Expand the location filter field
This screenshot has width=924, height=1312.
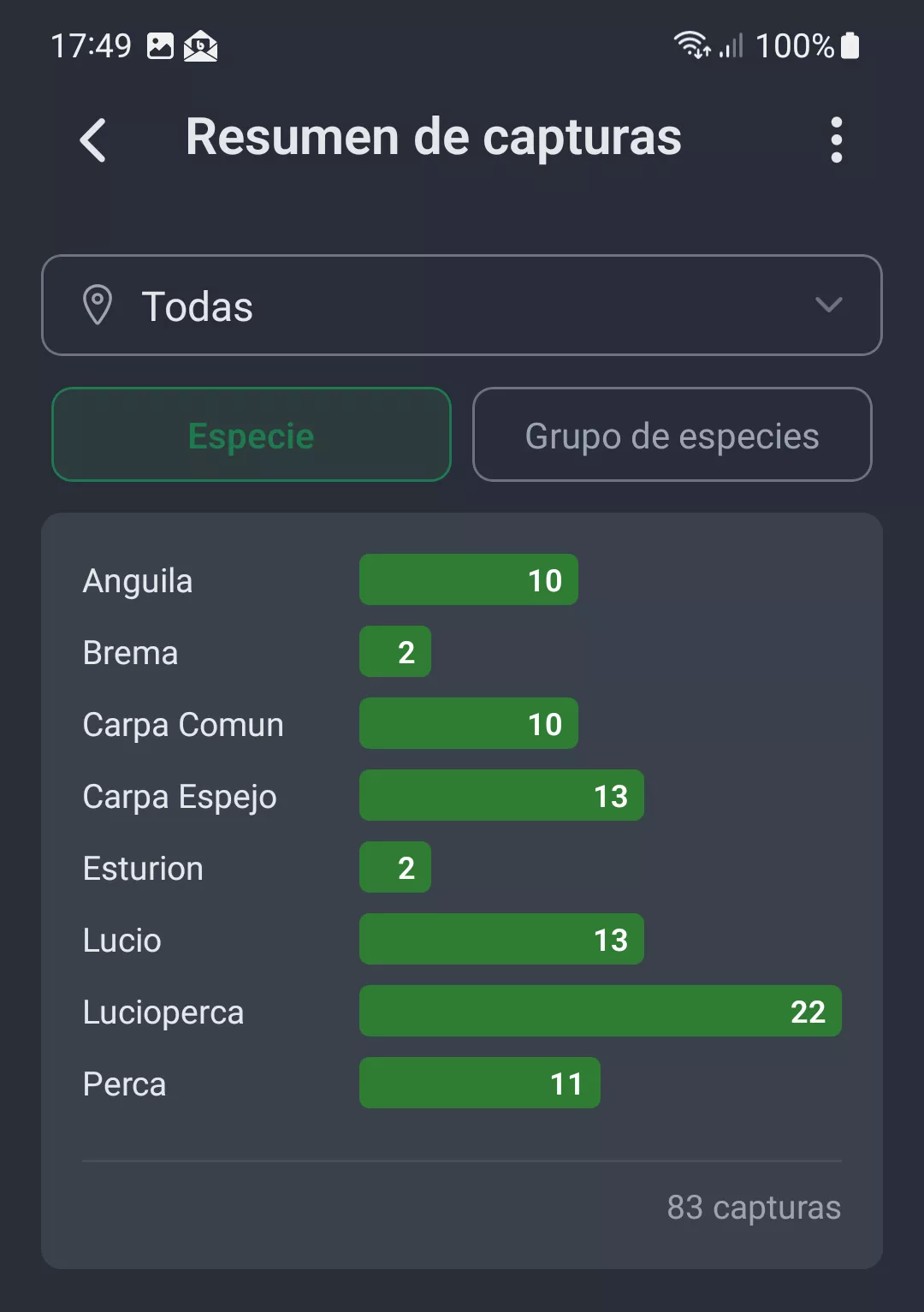[462, 306]
